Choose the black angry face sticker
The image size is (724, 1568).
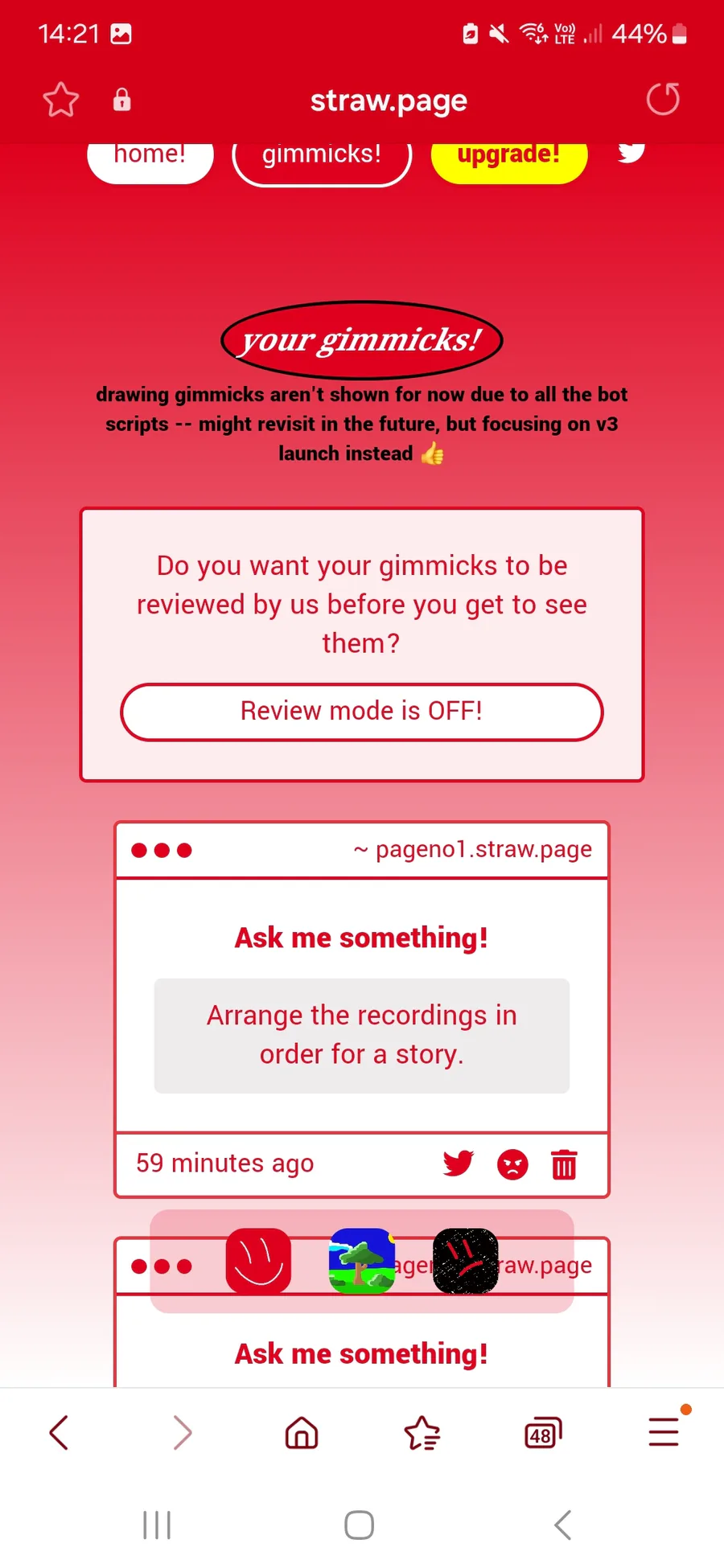pyautogui.click(x=466, y=1261)
